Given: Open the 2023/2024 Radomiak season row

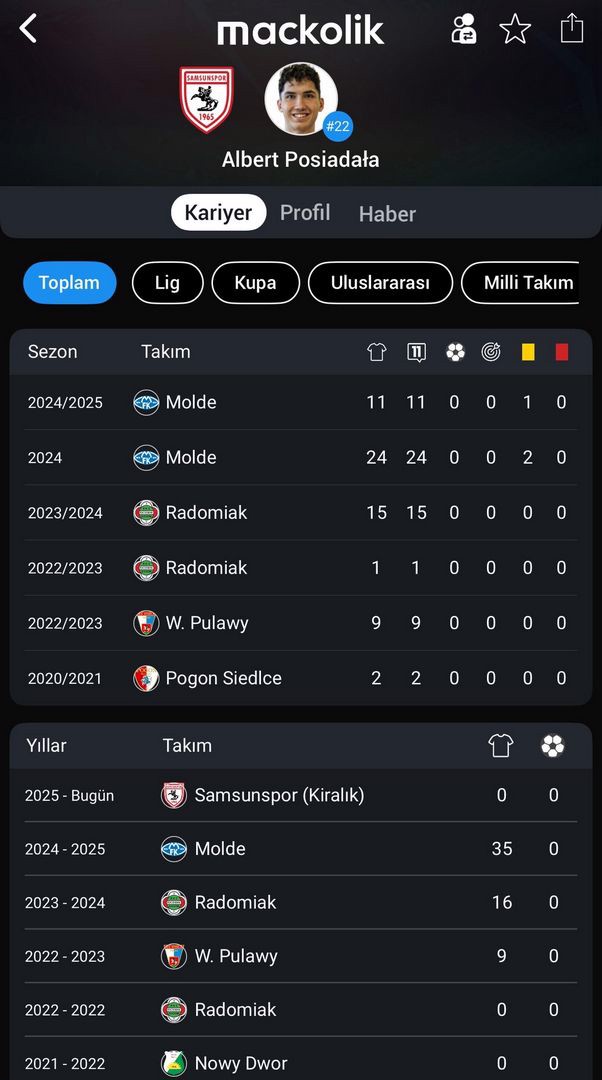Looking at the screenshot, I should [301, 512].
